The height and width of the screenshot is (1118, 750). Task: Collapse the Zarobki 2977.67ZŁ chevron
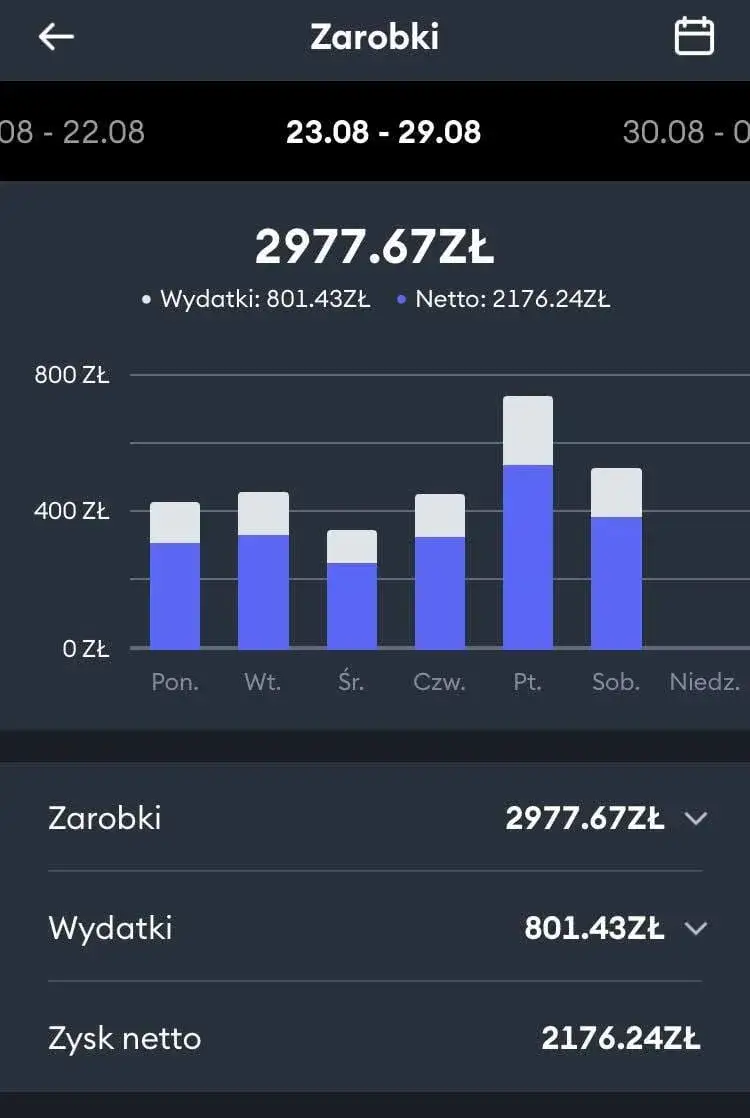[x=695, y=819]
